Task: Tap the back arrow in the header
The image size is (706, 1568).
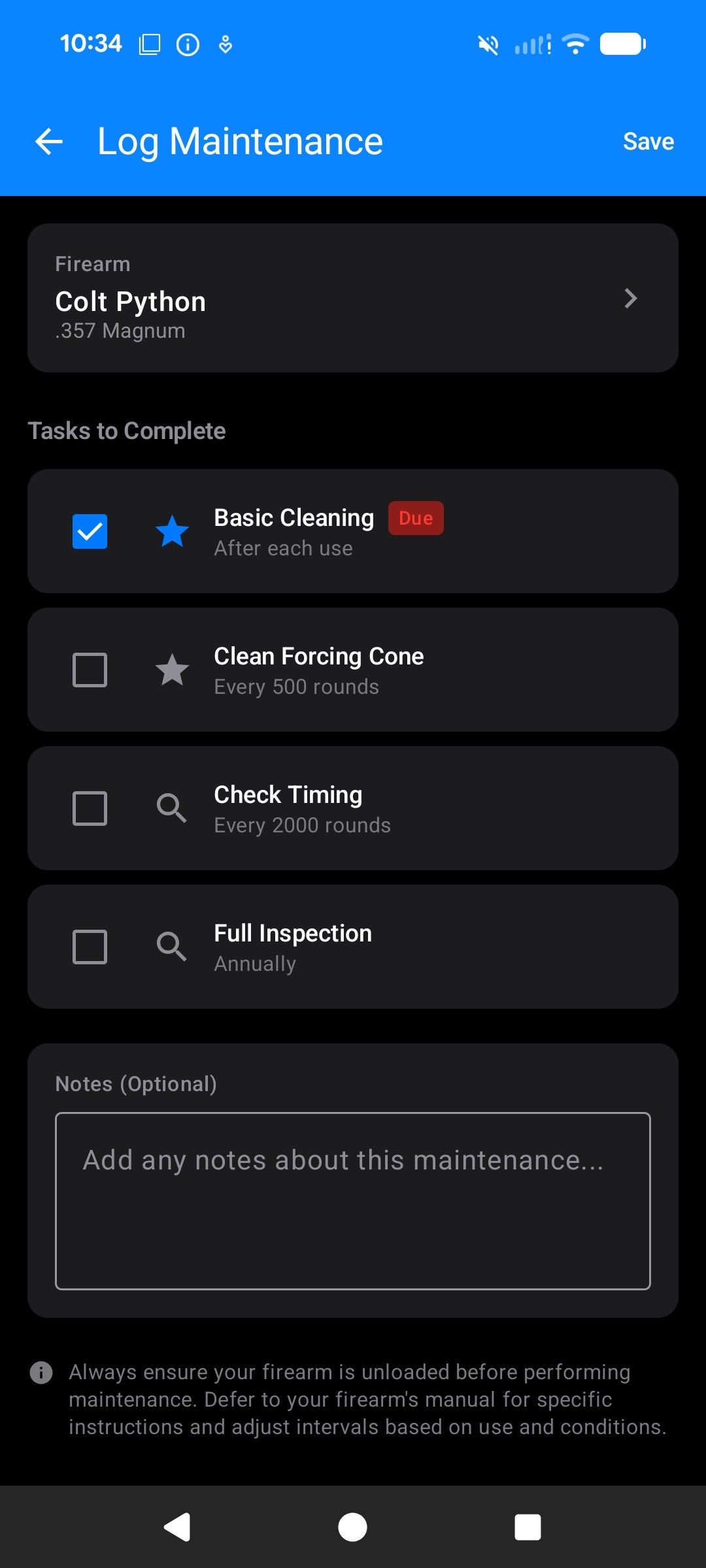Action: point(48,140)
